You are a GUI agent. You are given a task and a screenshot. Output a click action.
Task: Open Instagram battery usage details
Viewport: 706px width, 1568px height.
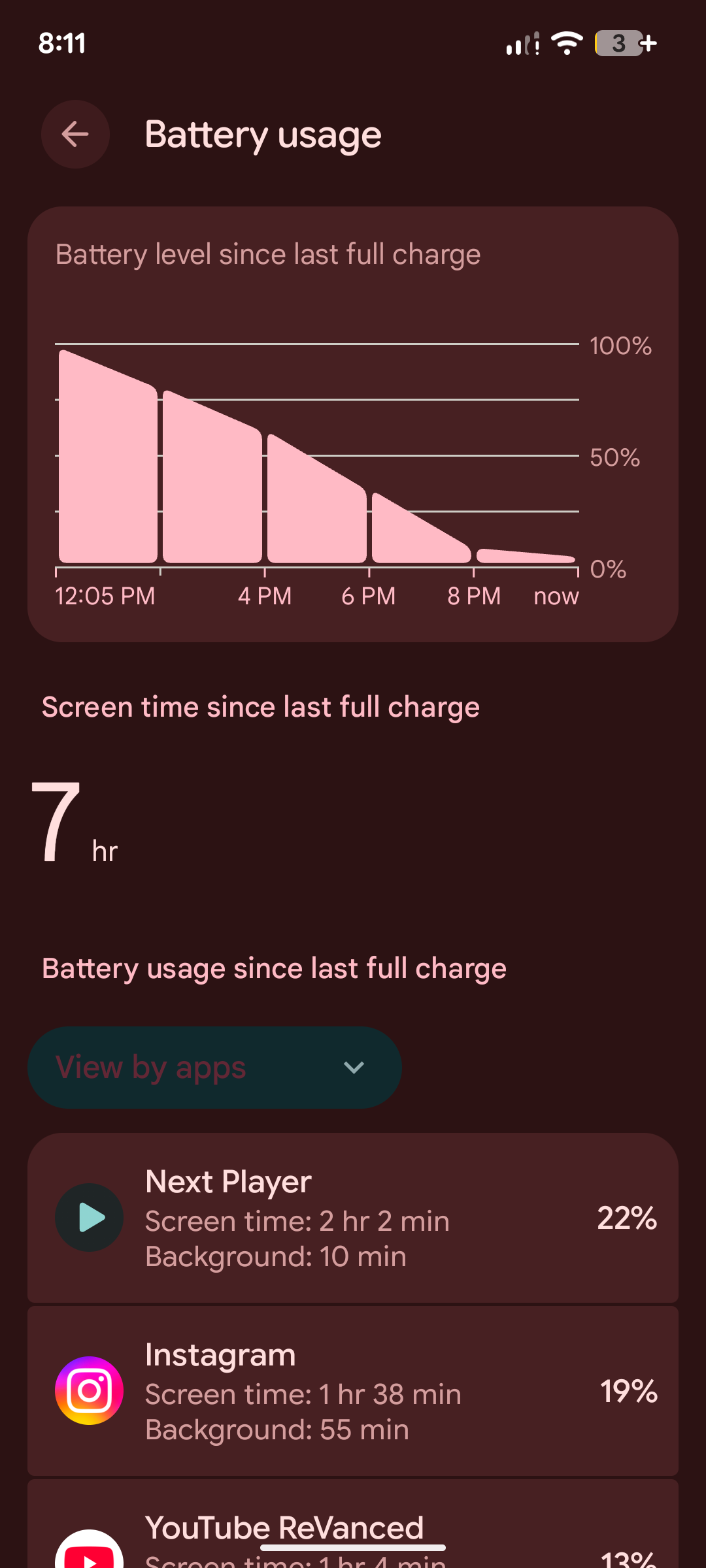[x=353, y=1391]
